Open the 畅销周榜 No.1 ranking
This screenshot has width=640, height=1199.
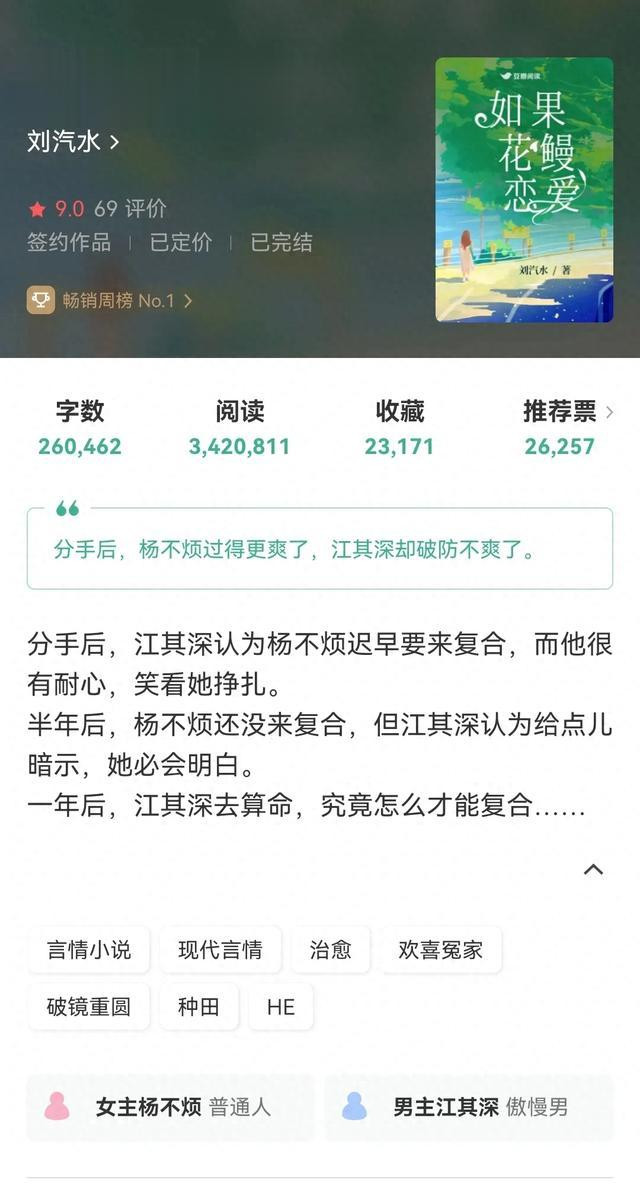109,301
